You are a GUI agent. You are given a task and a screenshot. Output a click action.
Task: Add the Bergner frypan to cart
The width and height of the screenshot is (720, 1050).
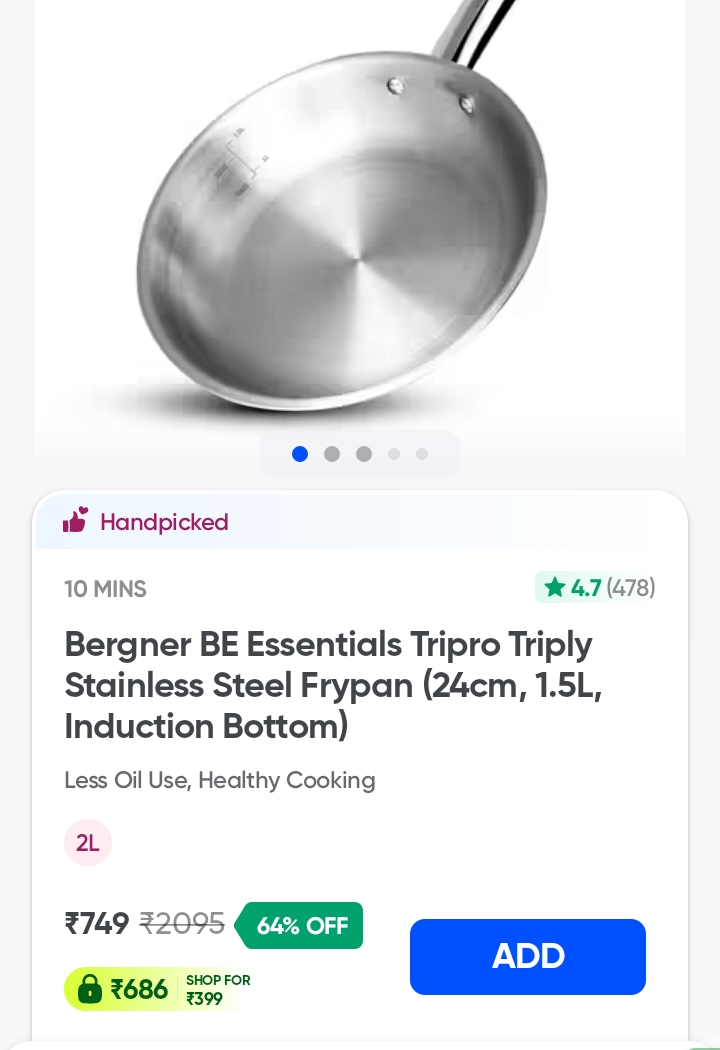pyautogui.click(x=527, y=956)
